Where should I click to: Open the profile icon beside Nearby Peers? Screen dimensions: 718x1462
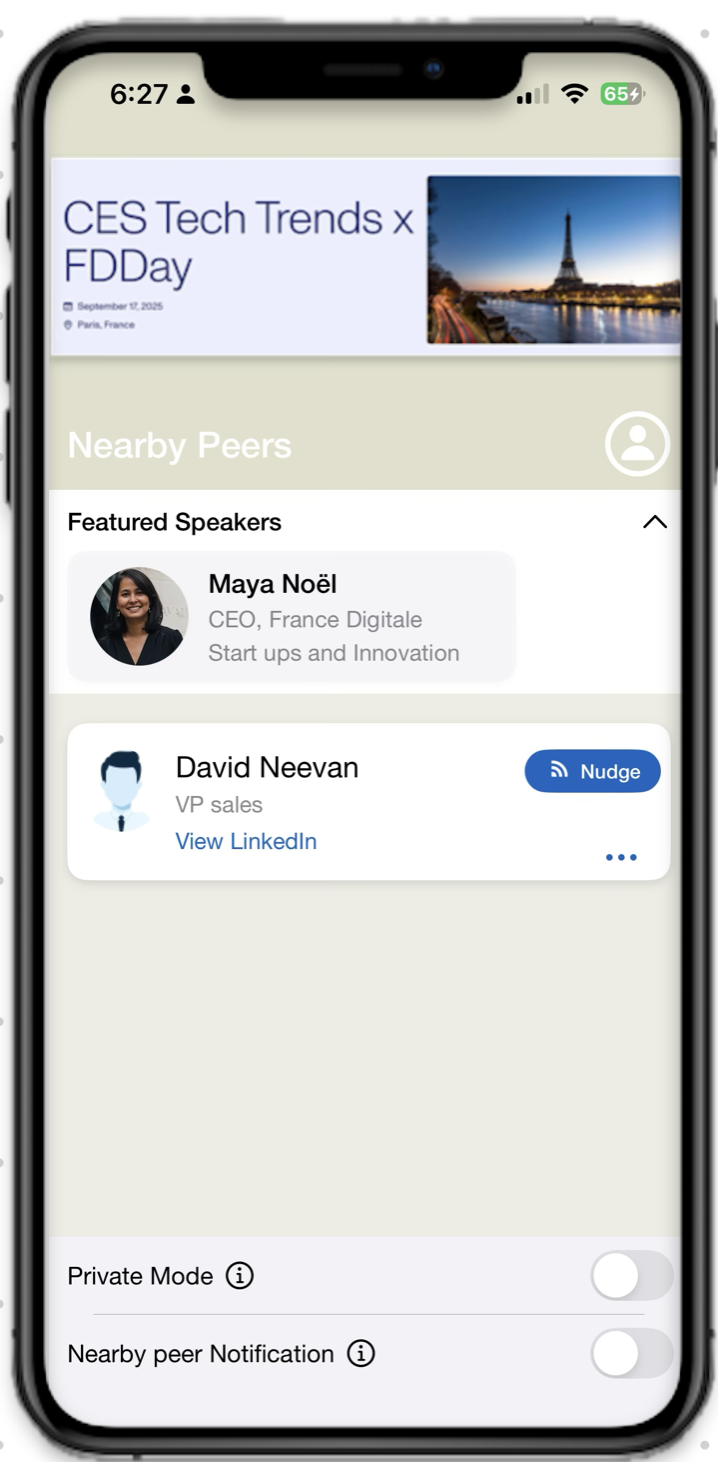pos(637,443)
